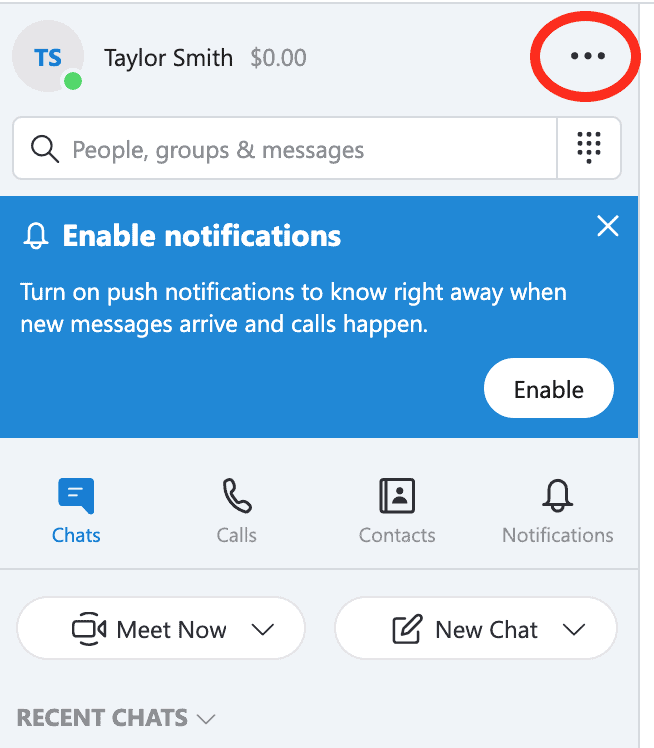The height and width of the screenshot is (748, 654).
Task: Tap the $0.00 Skype credit balance
Action: pos(278,58)
